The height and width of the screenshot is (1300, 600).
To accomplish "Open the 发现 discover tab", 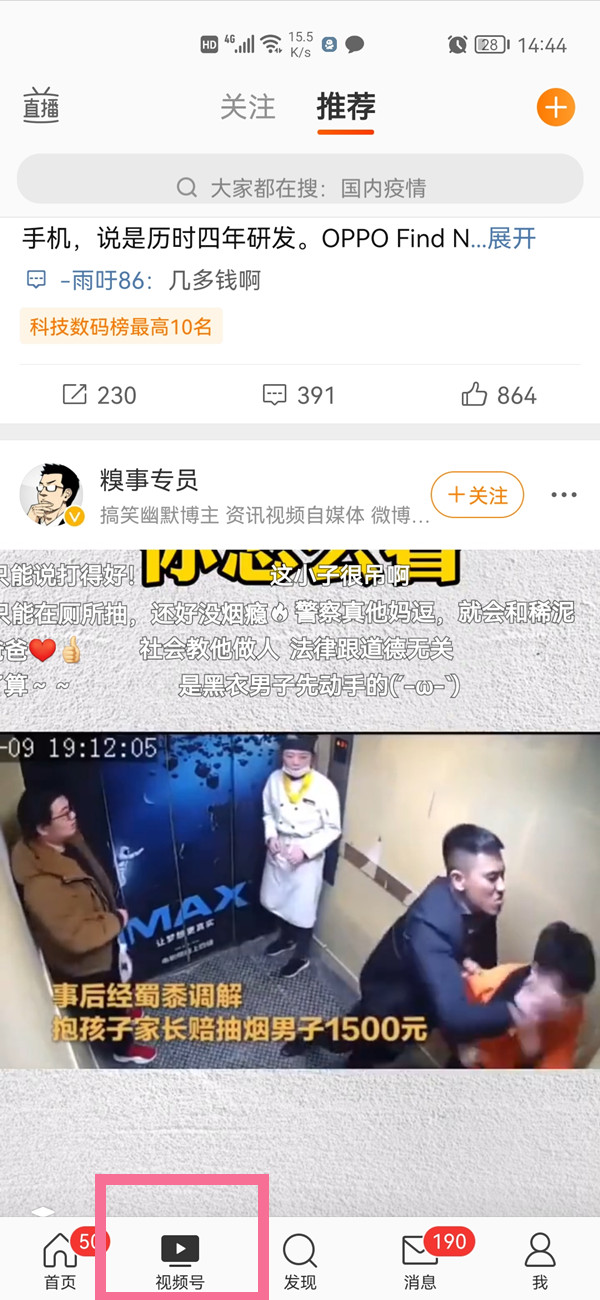I will 300,1260.
